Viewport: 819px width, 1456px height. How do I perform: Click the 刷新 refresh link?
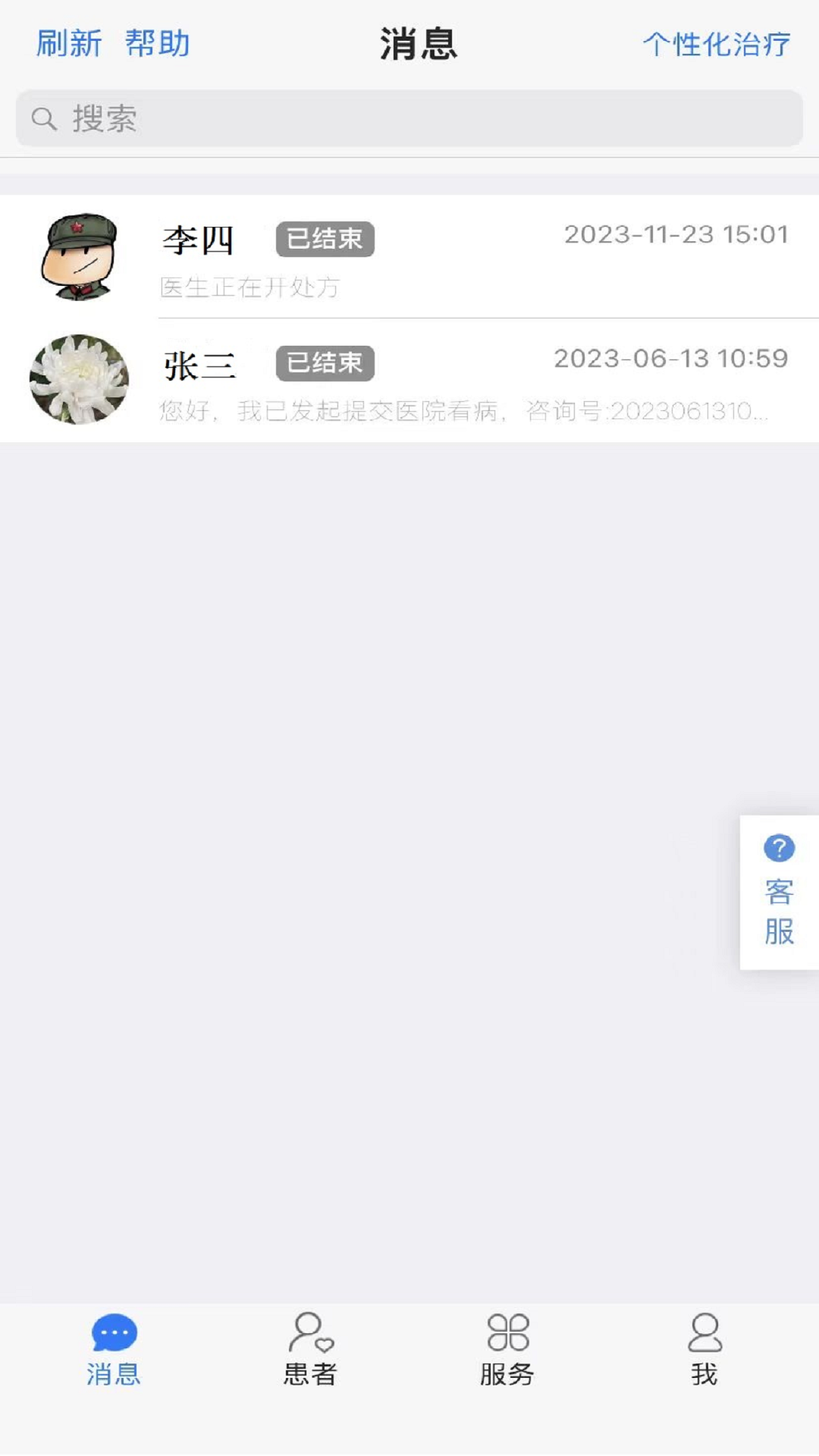tap(67, 44)
